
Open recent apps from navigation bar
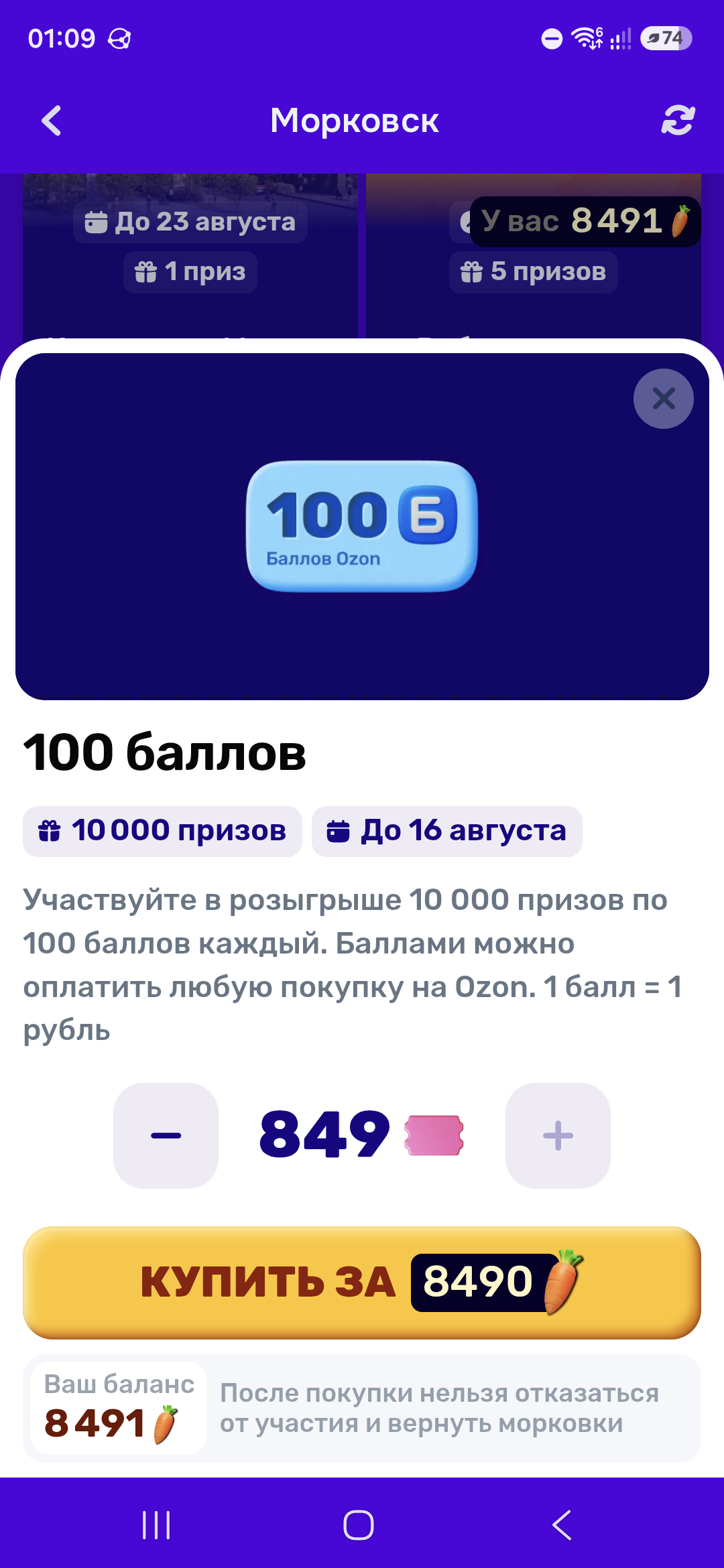[156, 1525]
